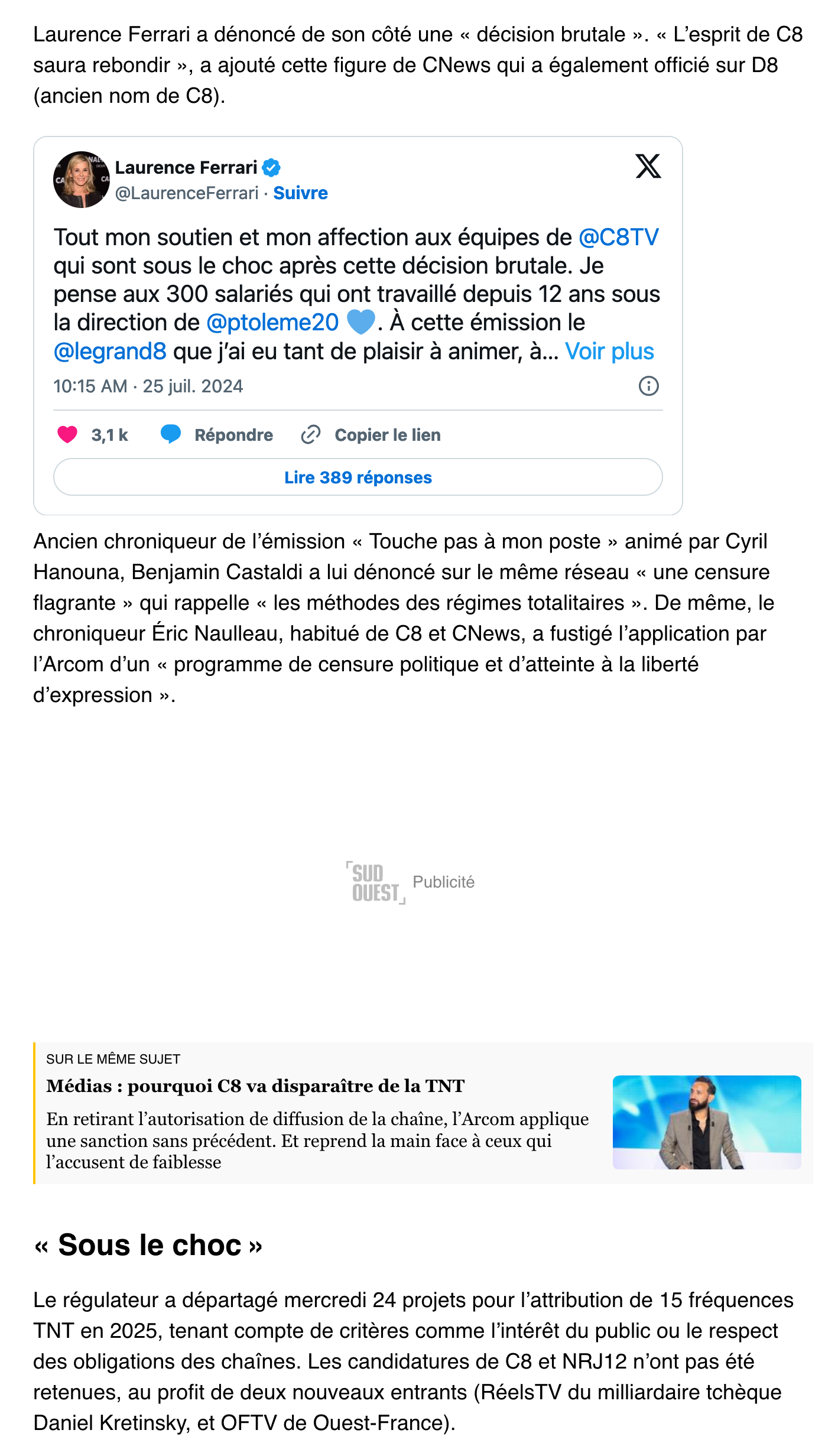The image size is (825, 1456).
Task: Expand the tweet with Voir plus
Action: click(x=609, y=352)
